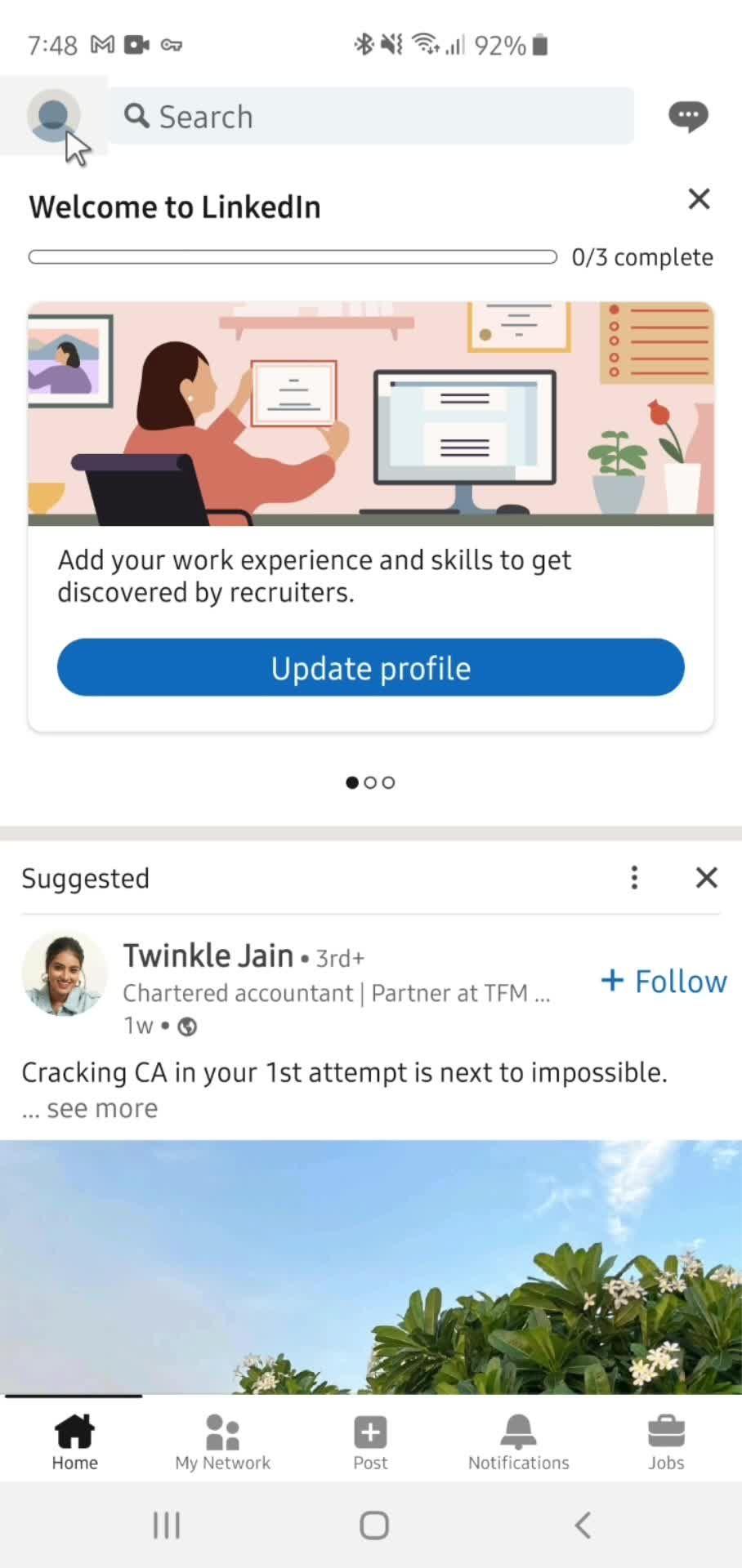
Task: Open the suggested post's three-dot menu
Action: (x=634, y=878)
